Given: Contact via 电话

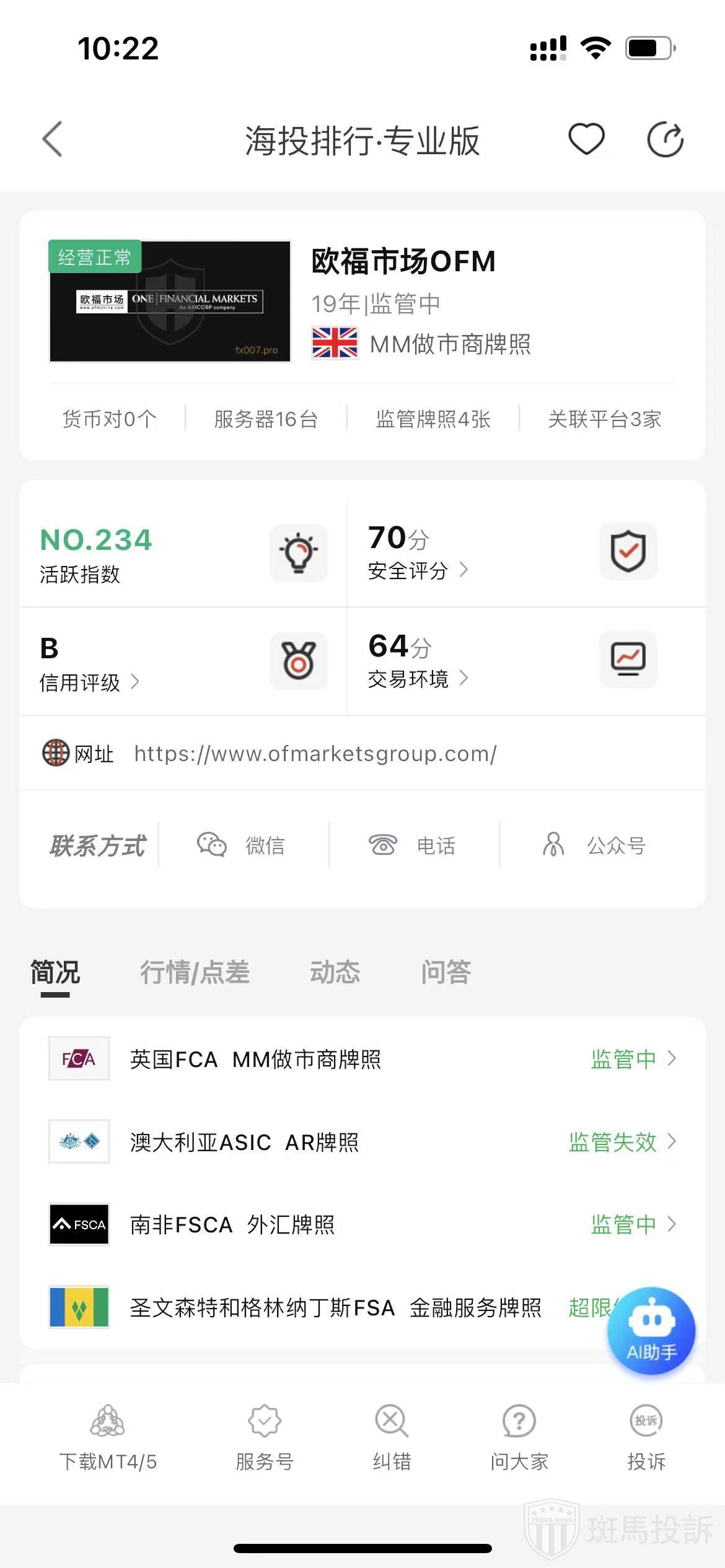Looking at the screenshot, I should click(x=413, y=845).
